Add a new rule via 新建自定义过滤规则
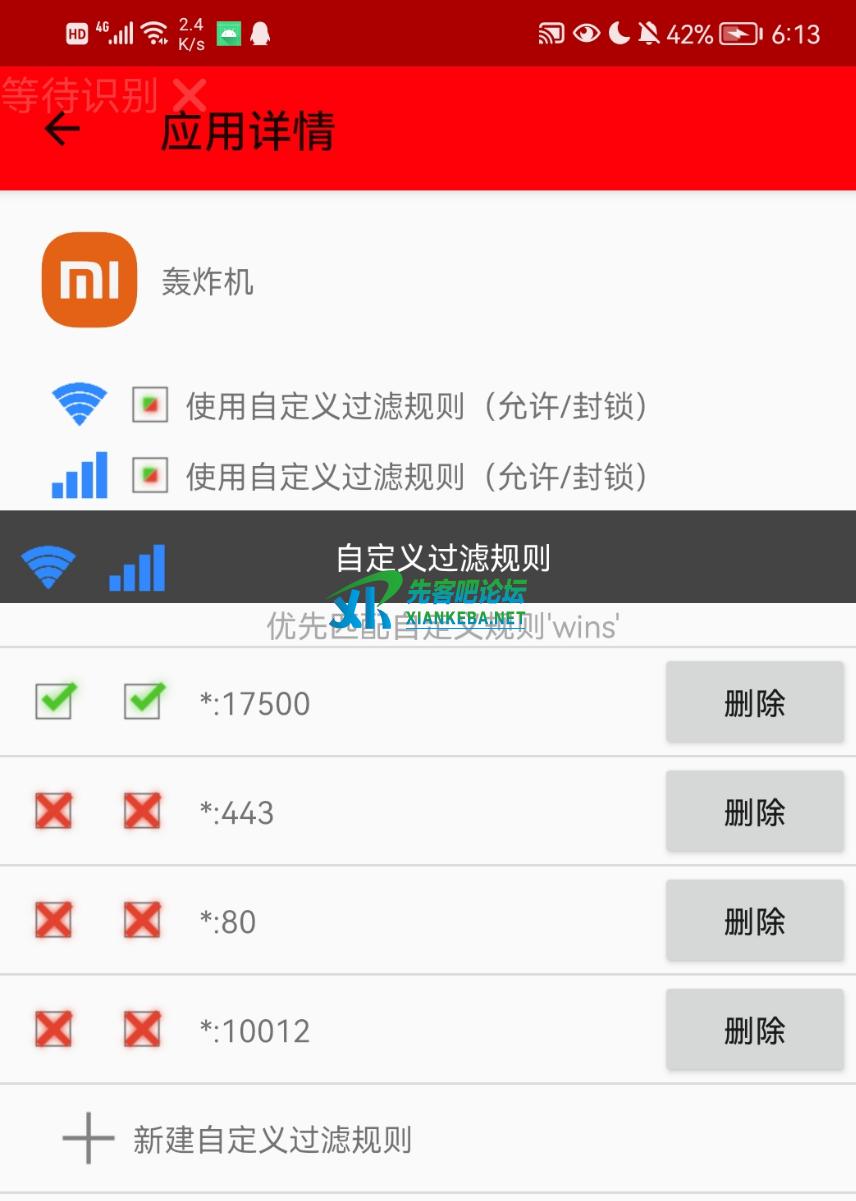Viewport: 856px width, 1201px height. click(238, 1139)
